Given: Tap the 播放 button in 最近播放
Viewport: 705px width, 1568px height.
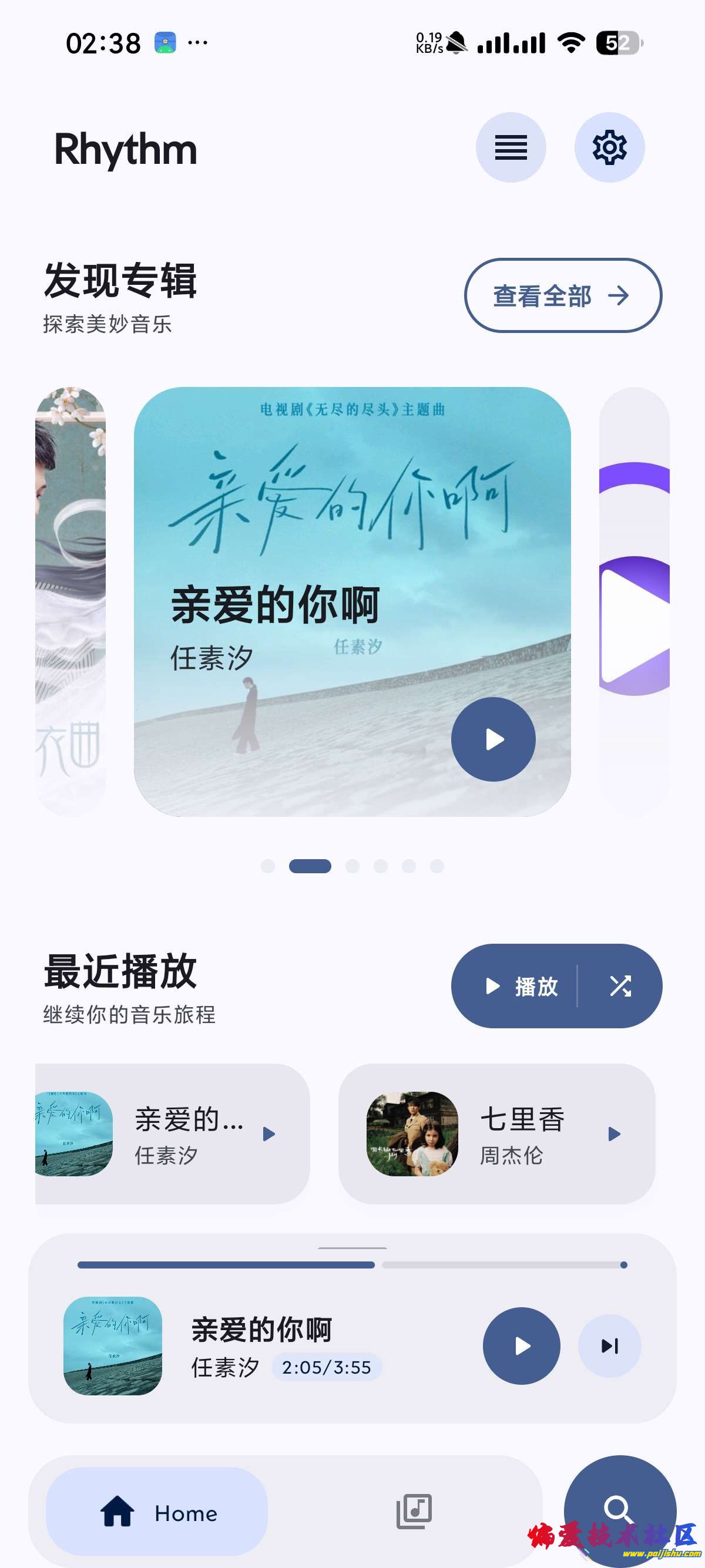Looking at the screenshot, I should pyautogui.click(x=521, y=986).
